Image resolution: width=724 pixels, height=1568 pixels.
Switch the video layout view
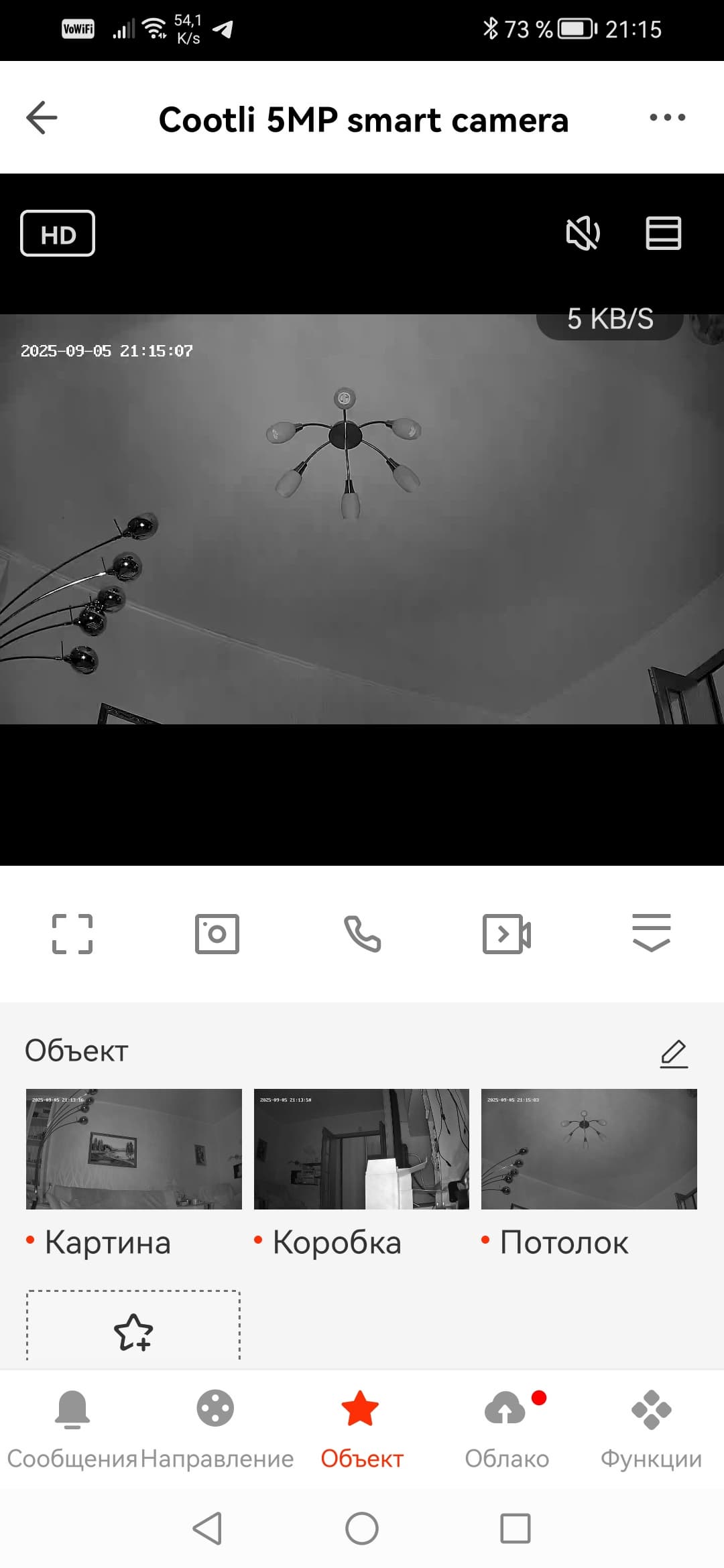(x=663, y=234)
